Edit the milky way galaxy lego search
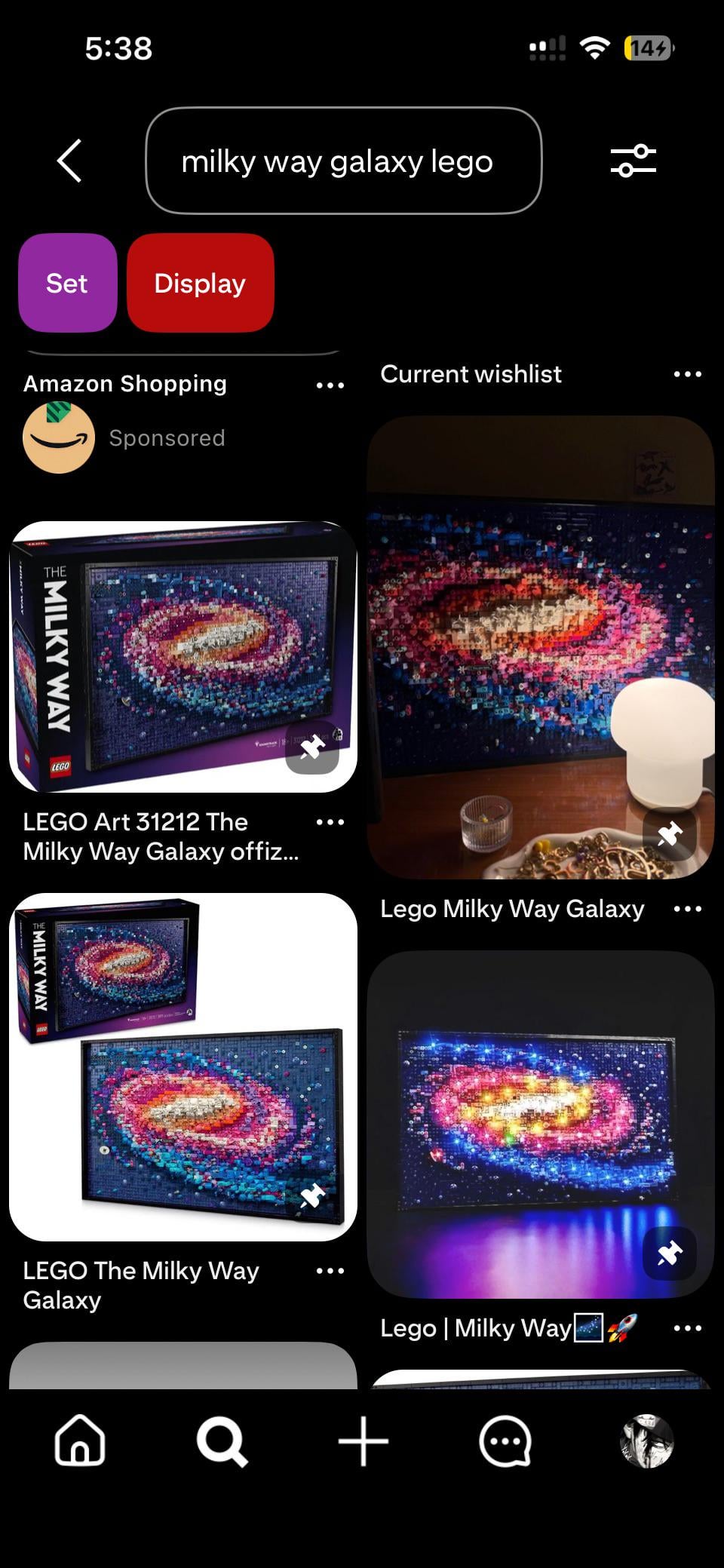 click(343, 161)
